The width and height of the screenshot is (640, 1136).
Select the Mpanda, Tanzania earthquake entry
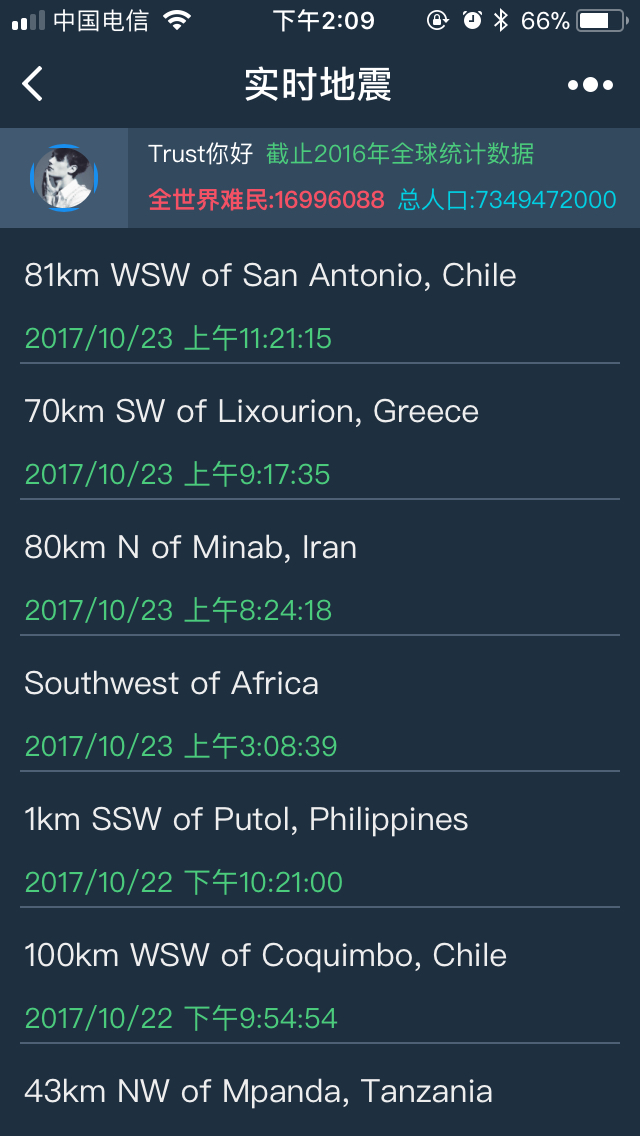pos(320,1090)
